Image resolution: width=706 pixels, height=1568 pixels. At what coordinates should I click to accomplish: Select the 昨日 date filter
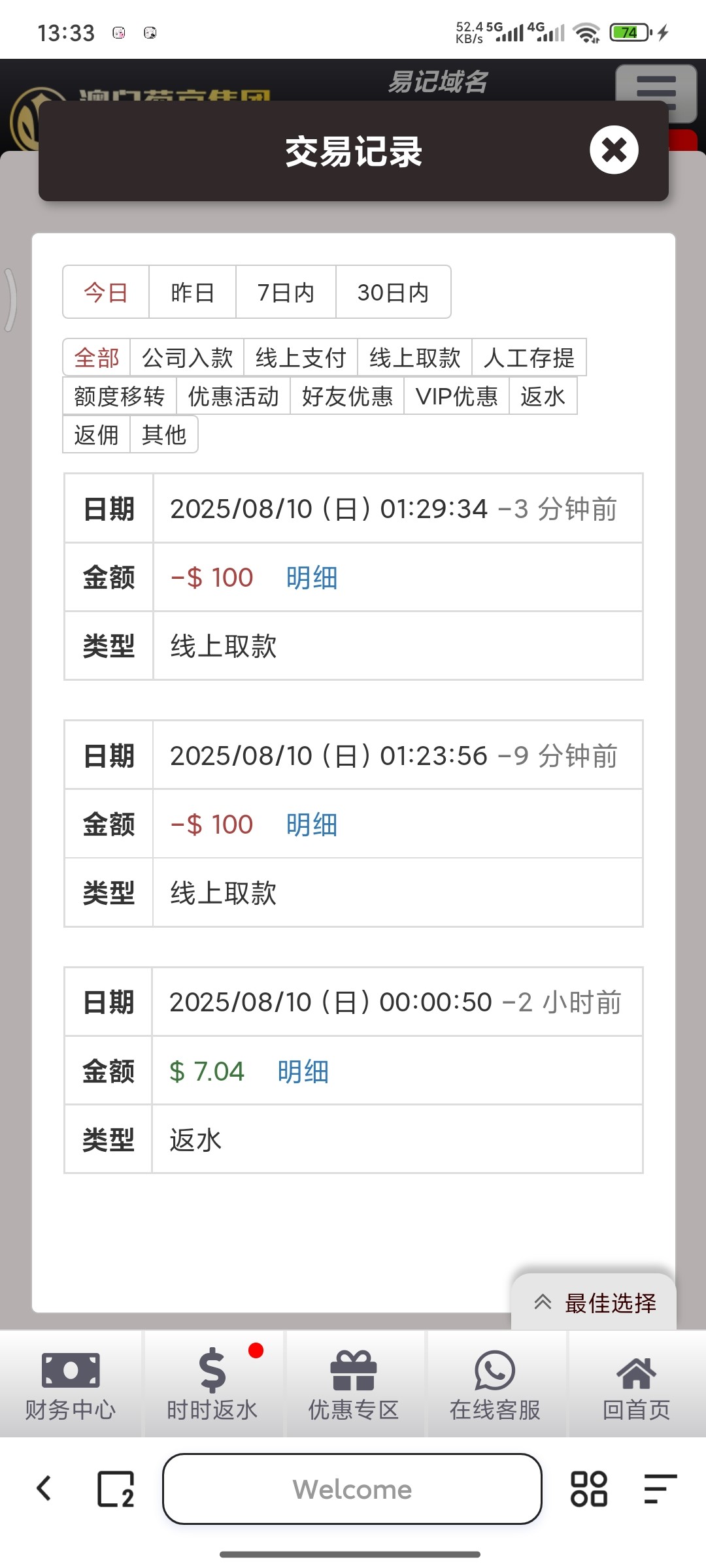(x=192, y=293)
